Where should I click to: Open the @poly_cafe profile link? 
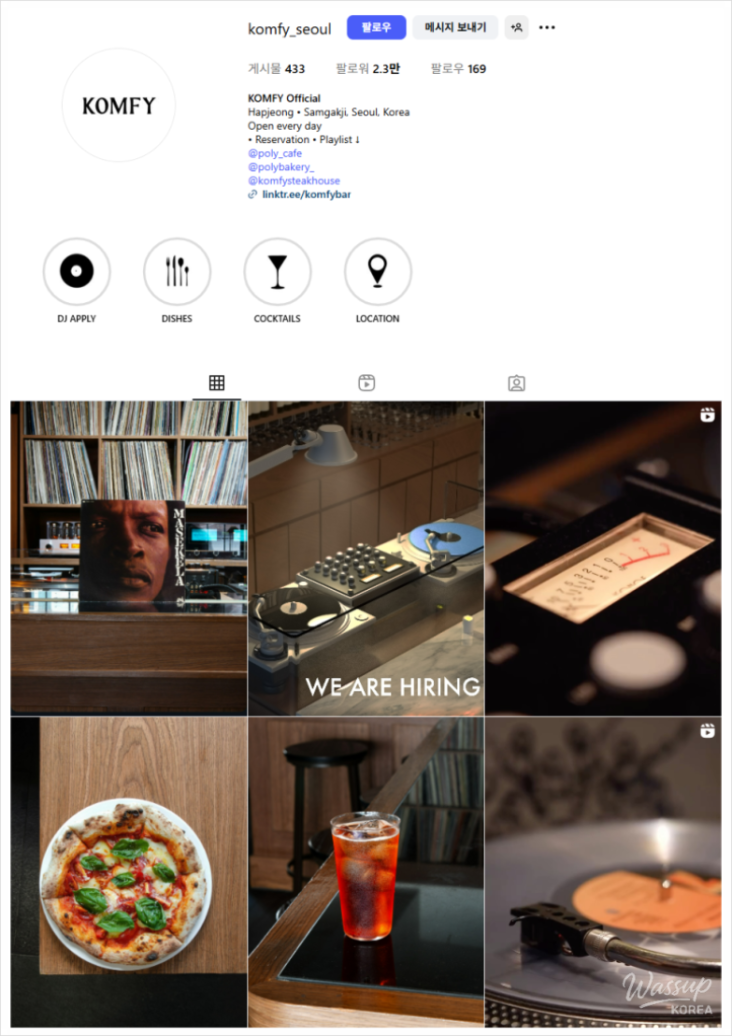[x=275, y=154]
